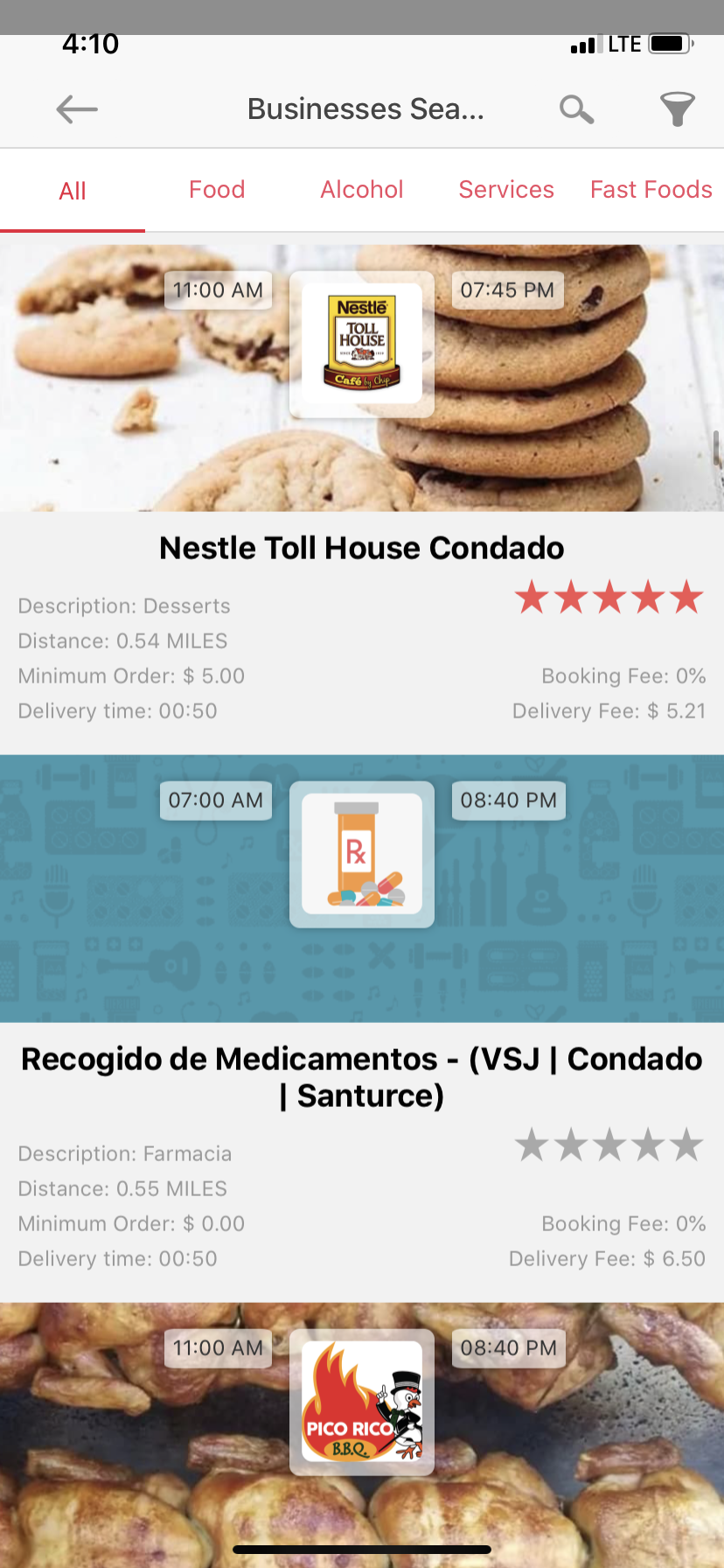Open the search magnifier icon
The height and width of the screenshot is (1568, 724).
click(576, 109)
